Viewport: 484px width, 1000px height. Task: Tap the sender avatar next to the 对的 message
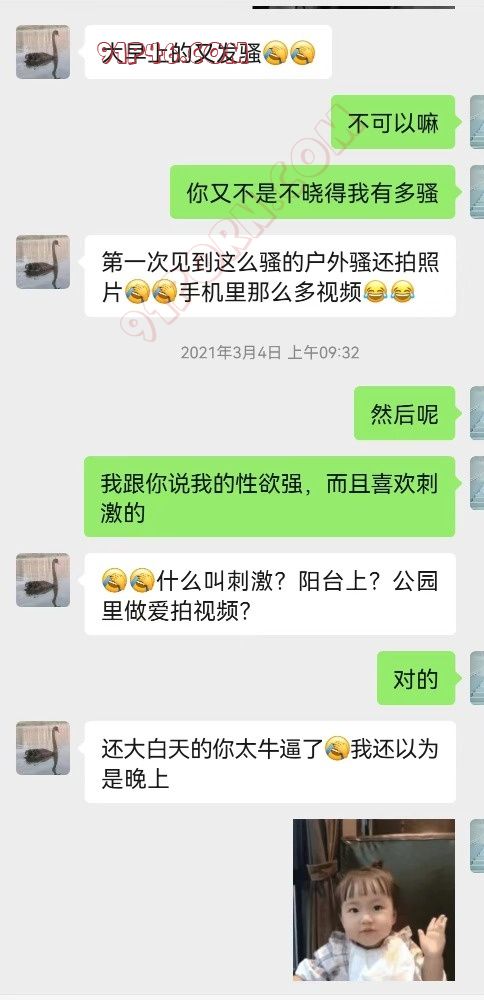point(477,678)
